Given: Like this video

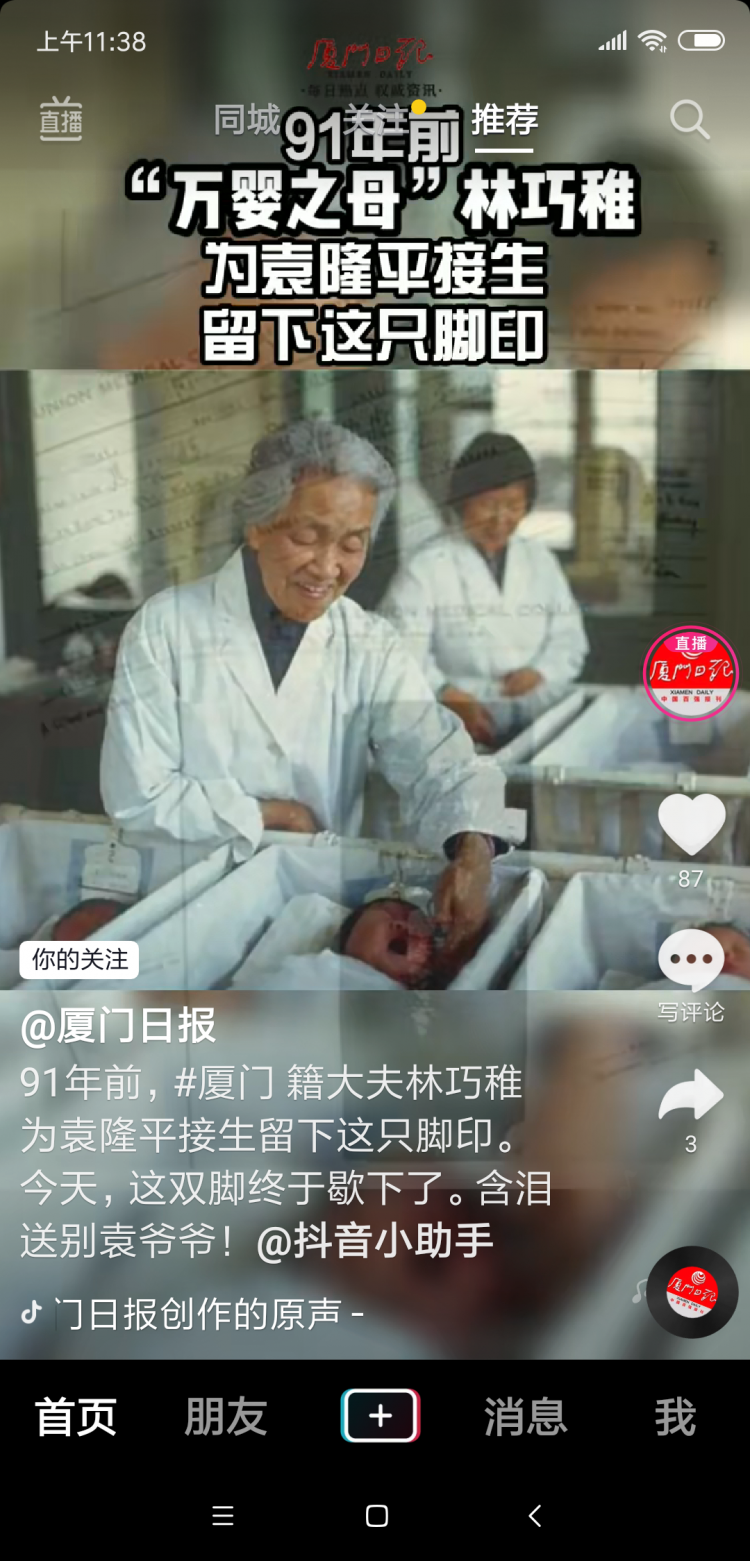Looking at the screenshot, I should tap(691, 825).
